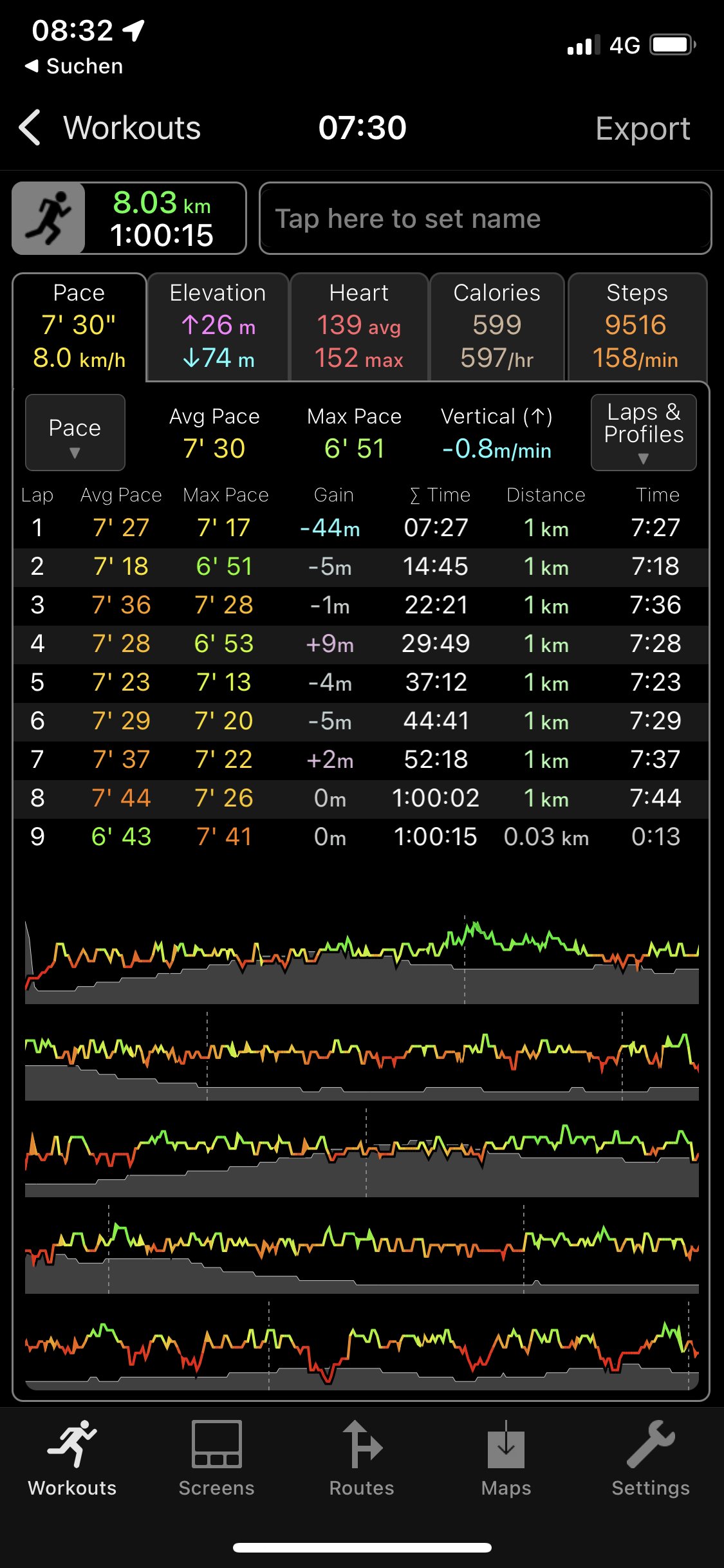724x1568 pixels.
Task: Switch to the Heart tab
Action: click(x=358, y=326)
